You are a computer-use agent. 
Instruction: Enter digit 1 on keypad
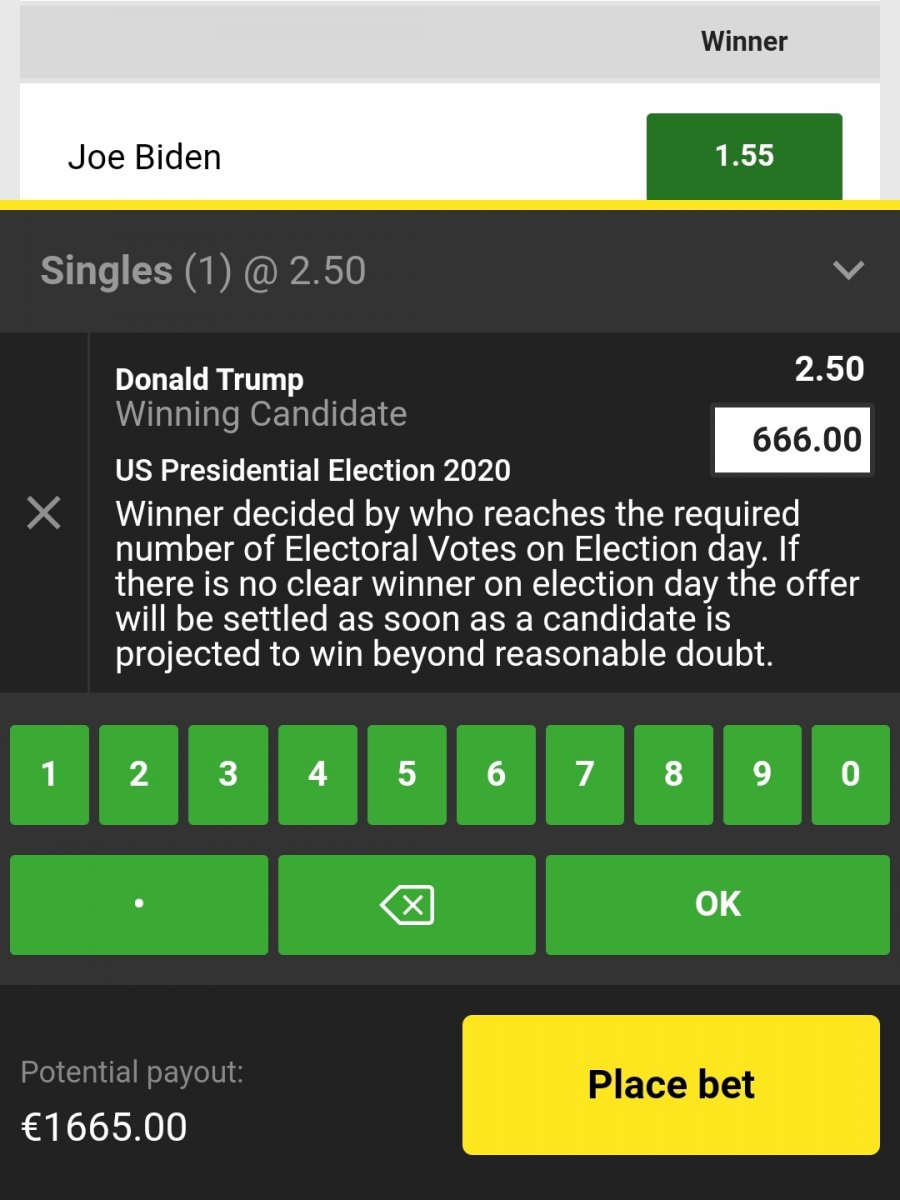tap(49, 774)
